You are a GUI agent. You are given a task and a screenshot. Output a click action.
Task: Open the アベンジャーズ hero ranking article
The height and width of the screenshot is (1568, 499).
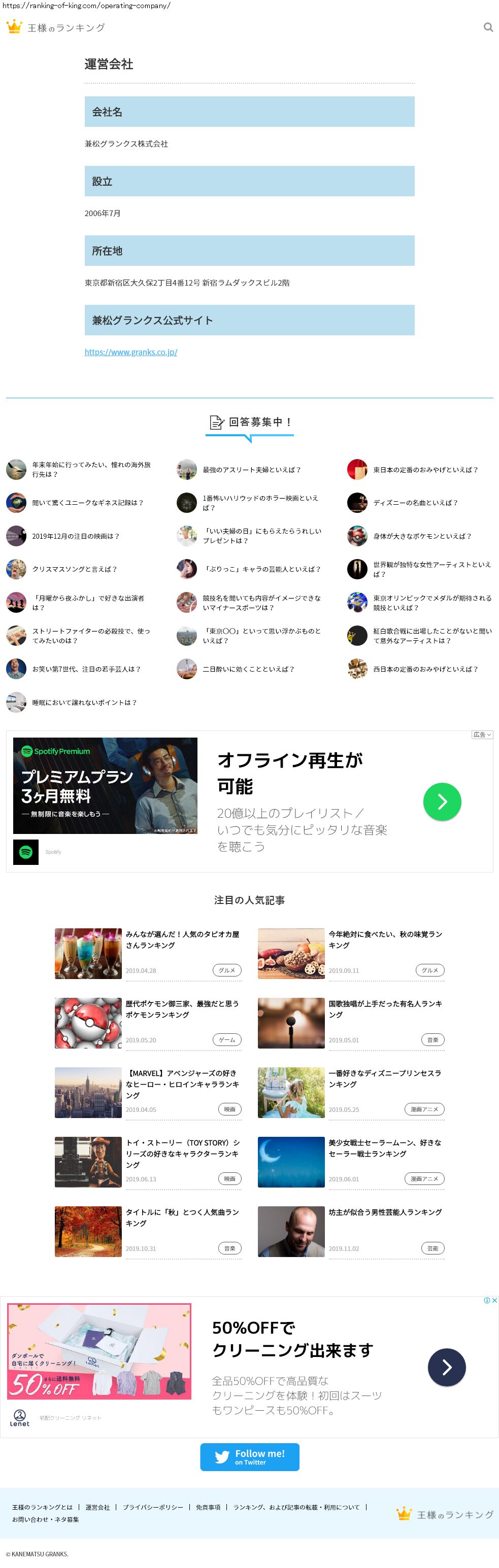point(182,1084)
